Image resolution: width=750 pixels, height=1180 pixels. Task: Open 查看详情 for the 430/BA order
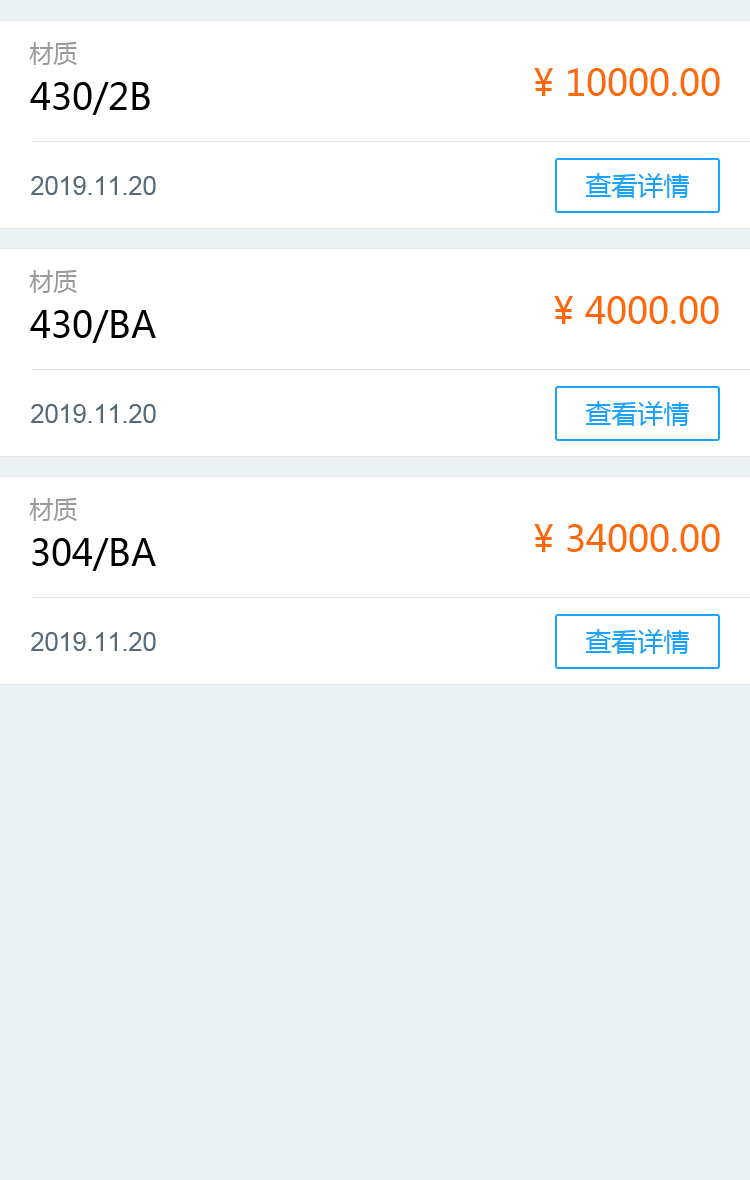click(637, 414)
